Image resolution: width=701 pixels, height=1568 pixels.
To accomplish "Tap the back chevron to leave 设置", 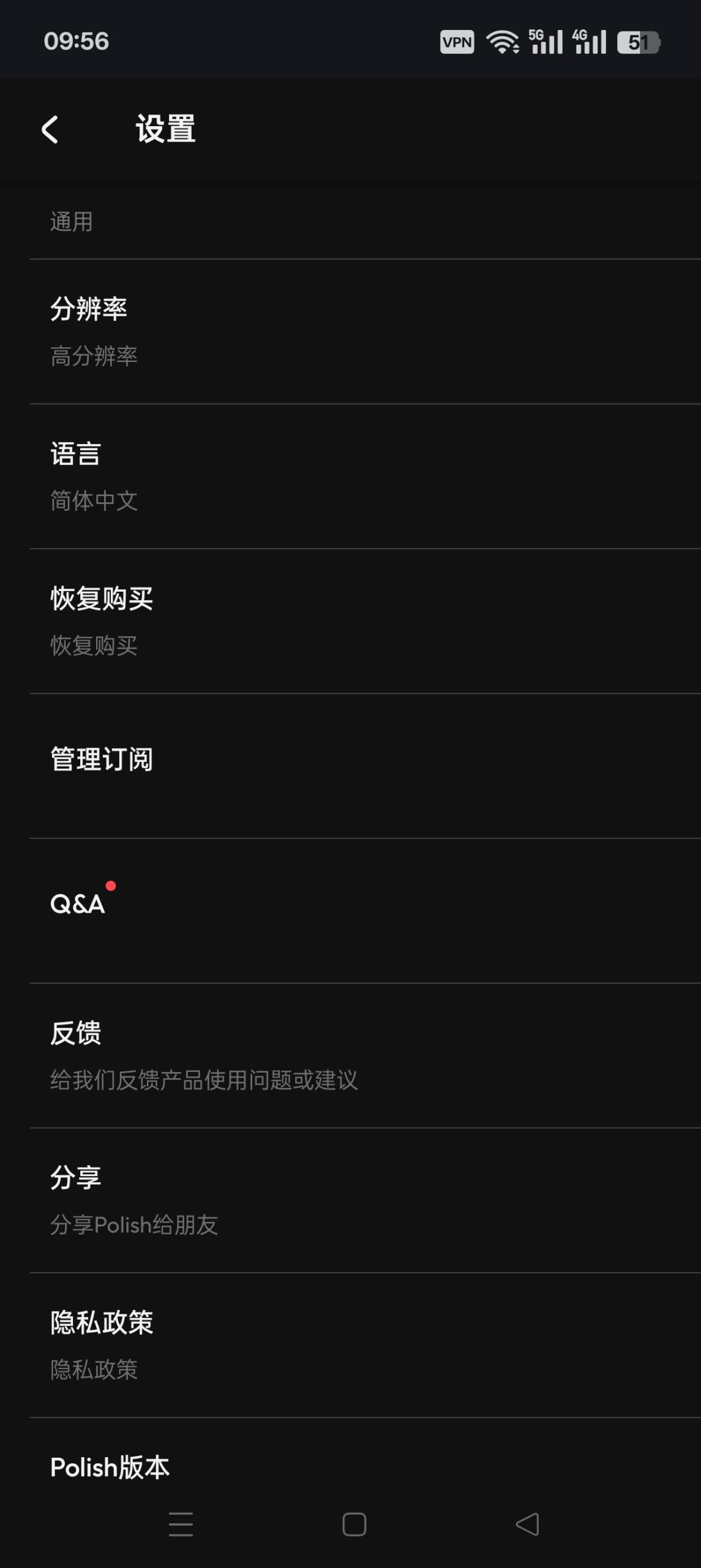I will coord(51,129).
